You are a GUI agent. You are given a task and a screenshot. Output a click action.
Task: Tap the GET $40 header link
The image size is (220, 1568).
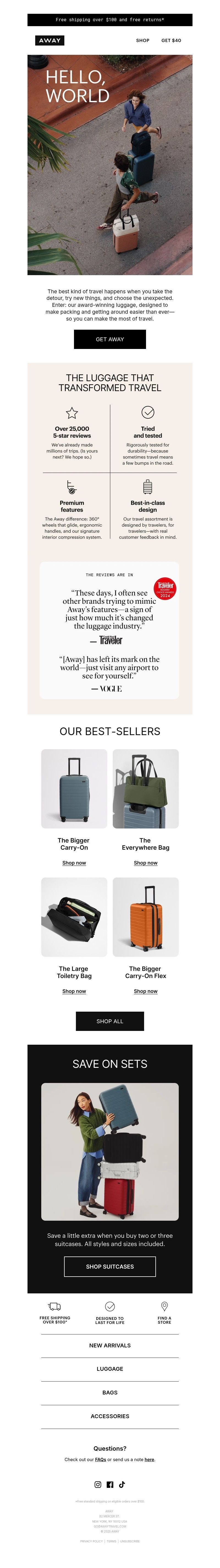pos(171,41)
